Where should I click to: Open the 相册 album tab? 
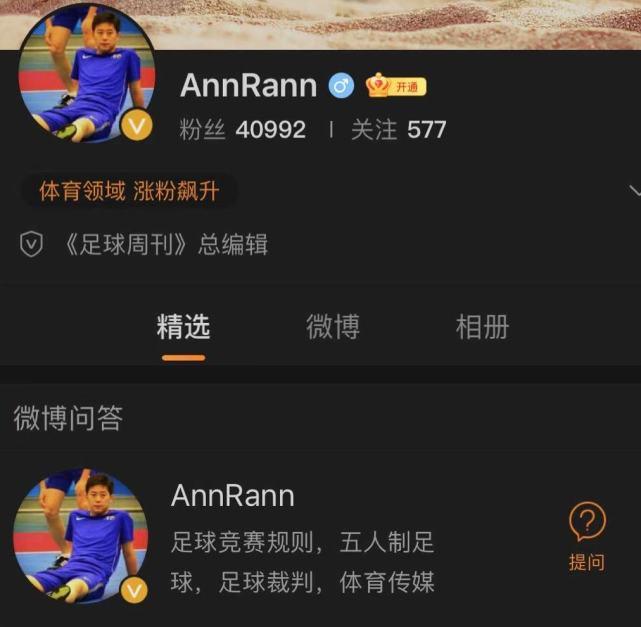click(482, 327)
